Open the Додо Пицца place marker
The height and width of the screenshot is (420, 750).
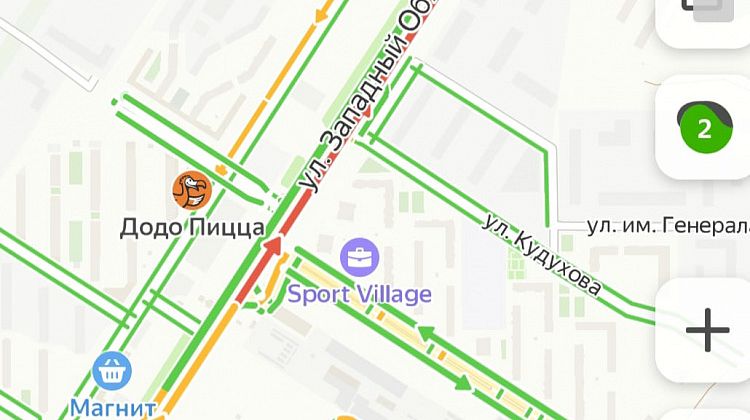click(x=193, y=190)
